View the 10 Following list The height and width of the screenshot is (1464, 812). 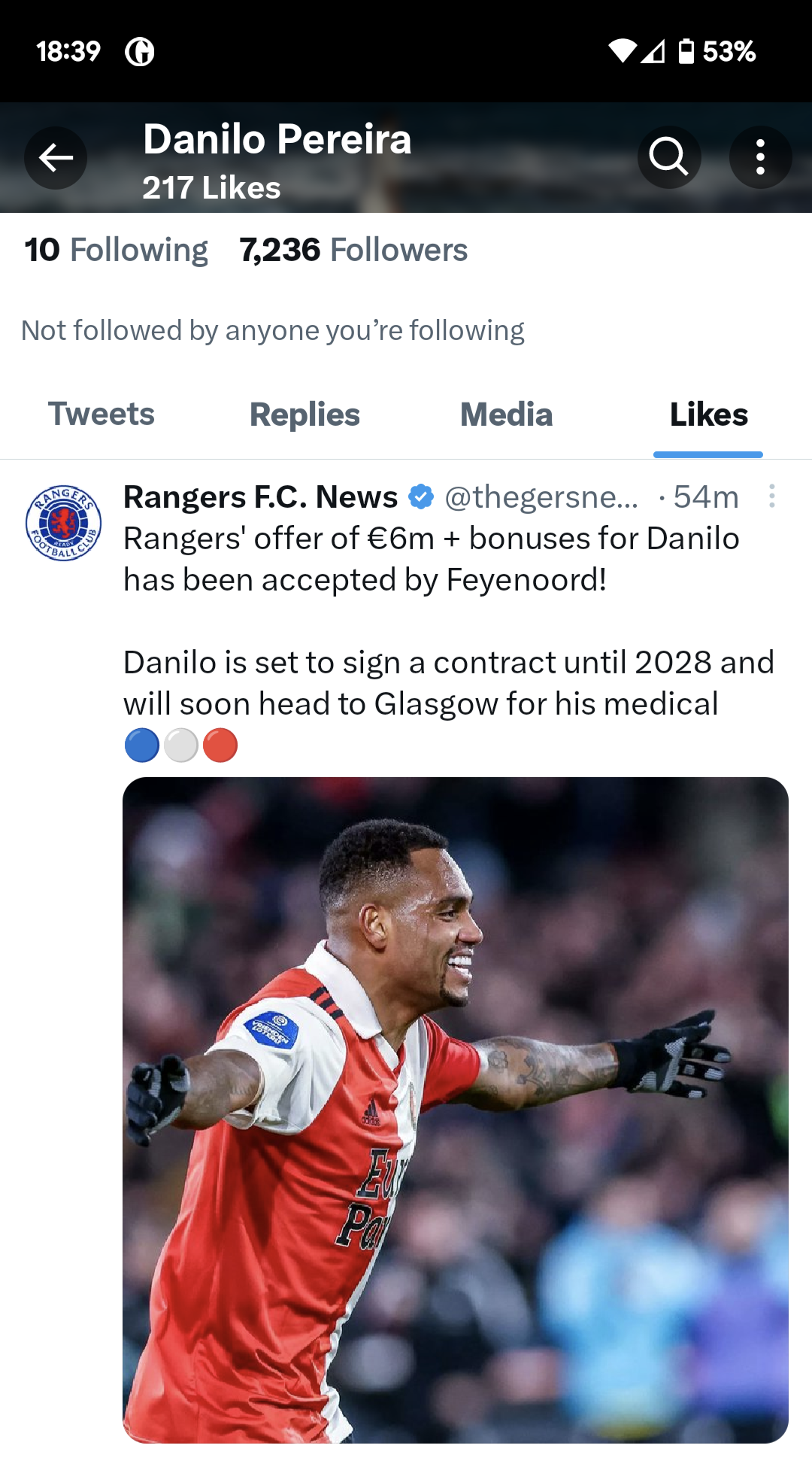click(x=116, y=250)
